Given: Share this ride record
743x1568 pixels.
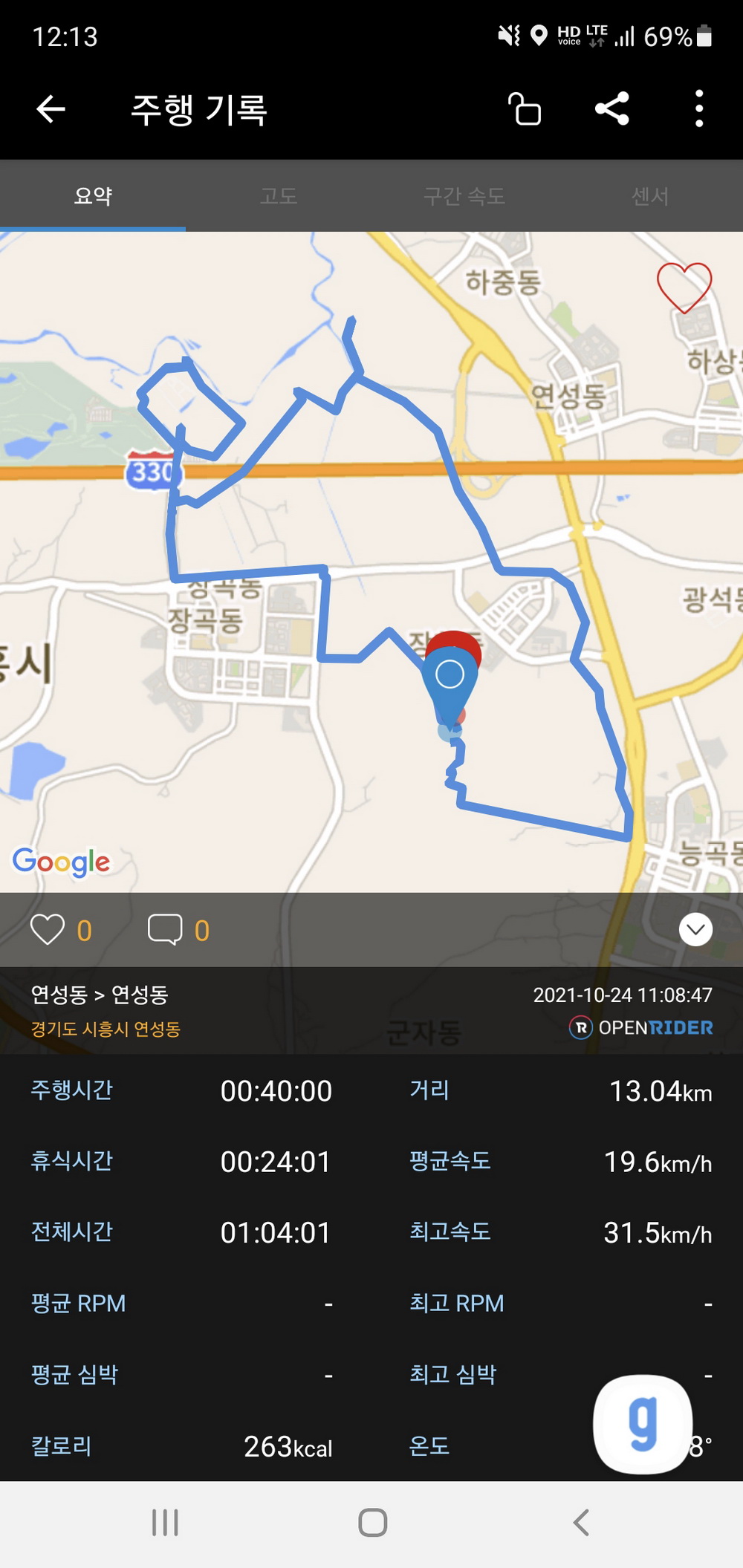Looking at the screenshot, I should tap(612, 109).
